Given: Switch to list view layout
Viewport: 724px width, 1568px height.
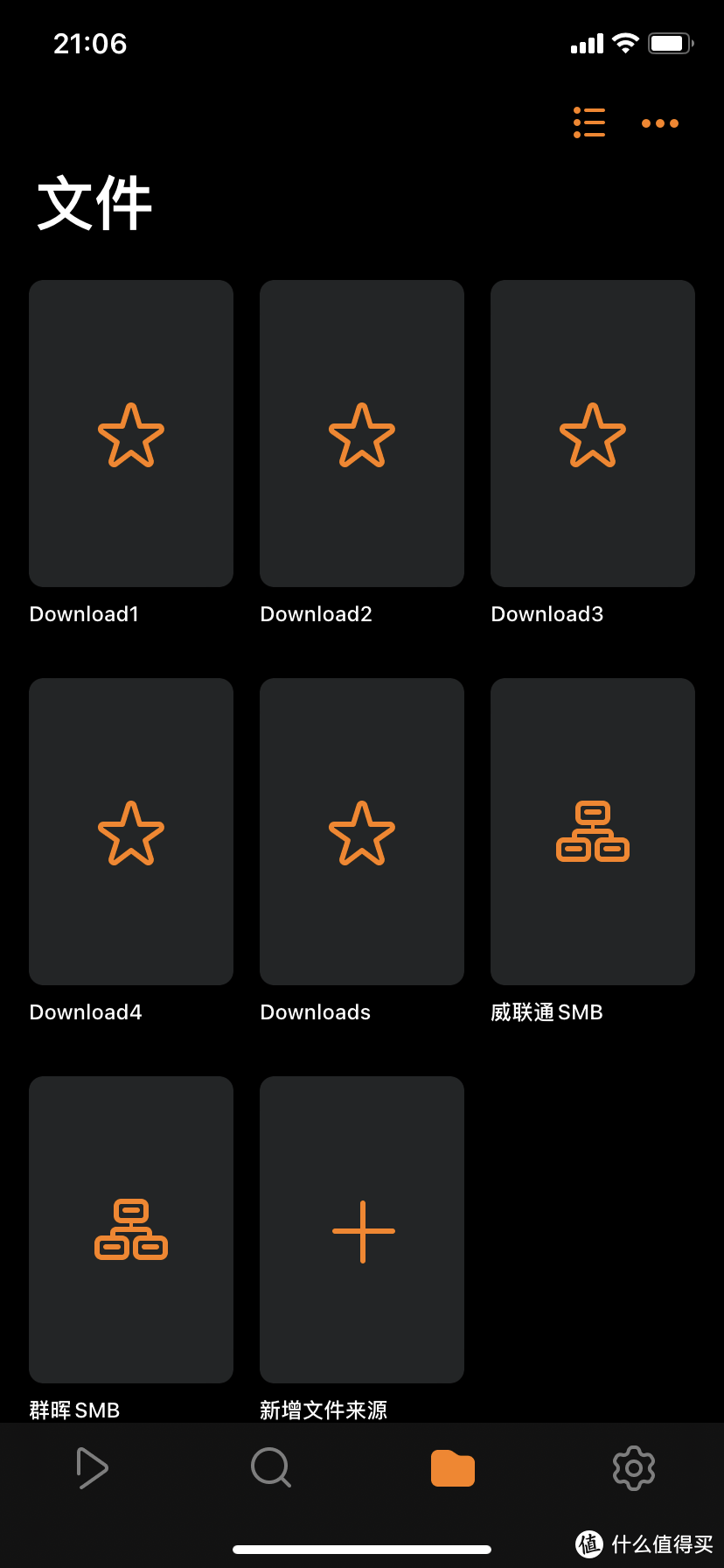Looking at the screenshot, I should 589,122.
